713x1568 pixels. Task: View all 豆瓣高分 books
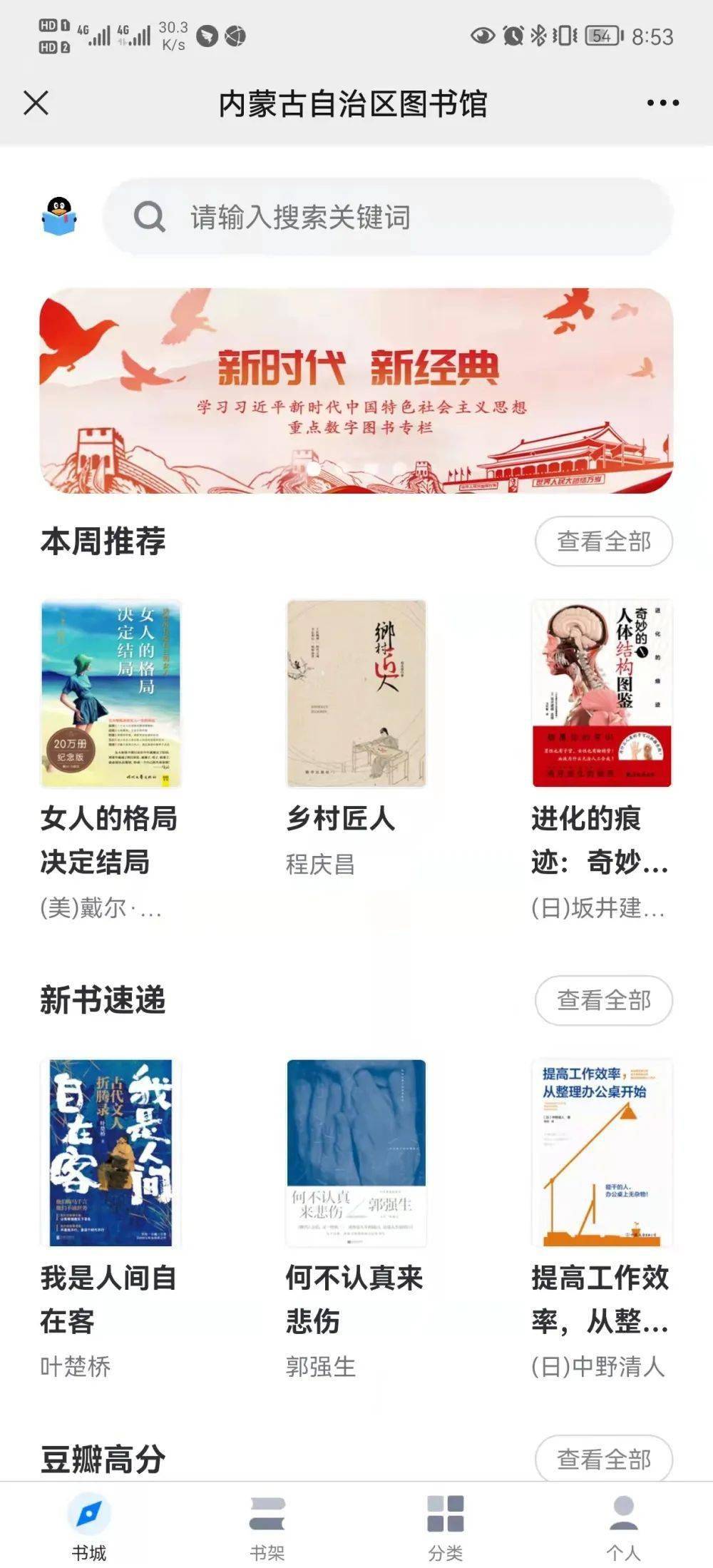tap(603, 1460)
